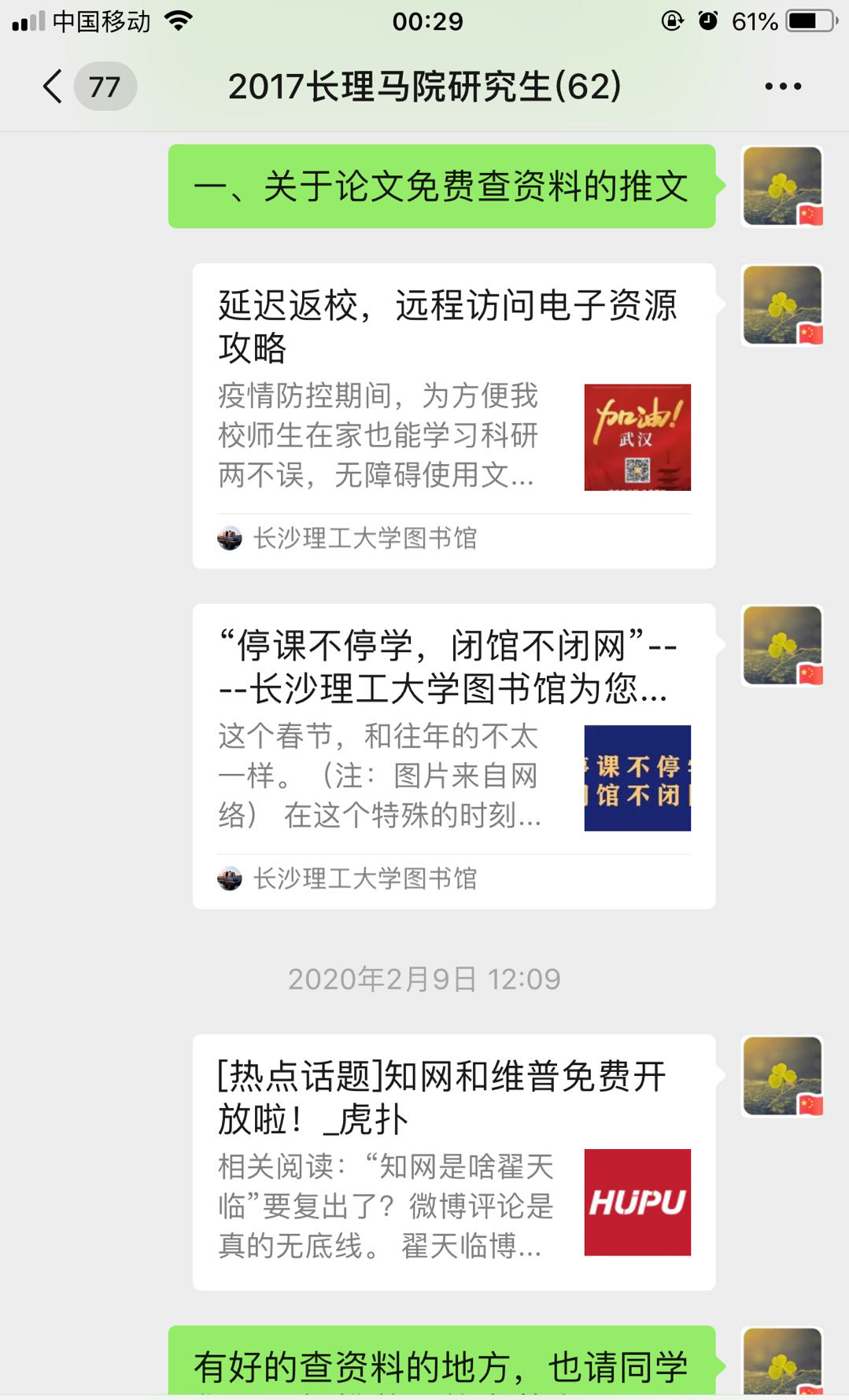This screenshot has height=1400, width=849.
Task: Open the 延迟返校 远程访问电子资源攻略 article card
Action: 453,415
